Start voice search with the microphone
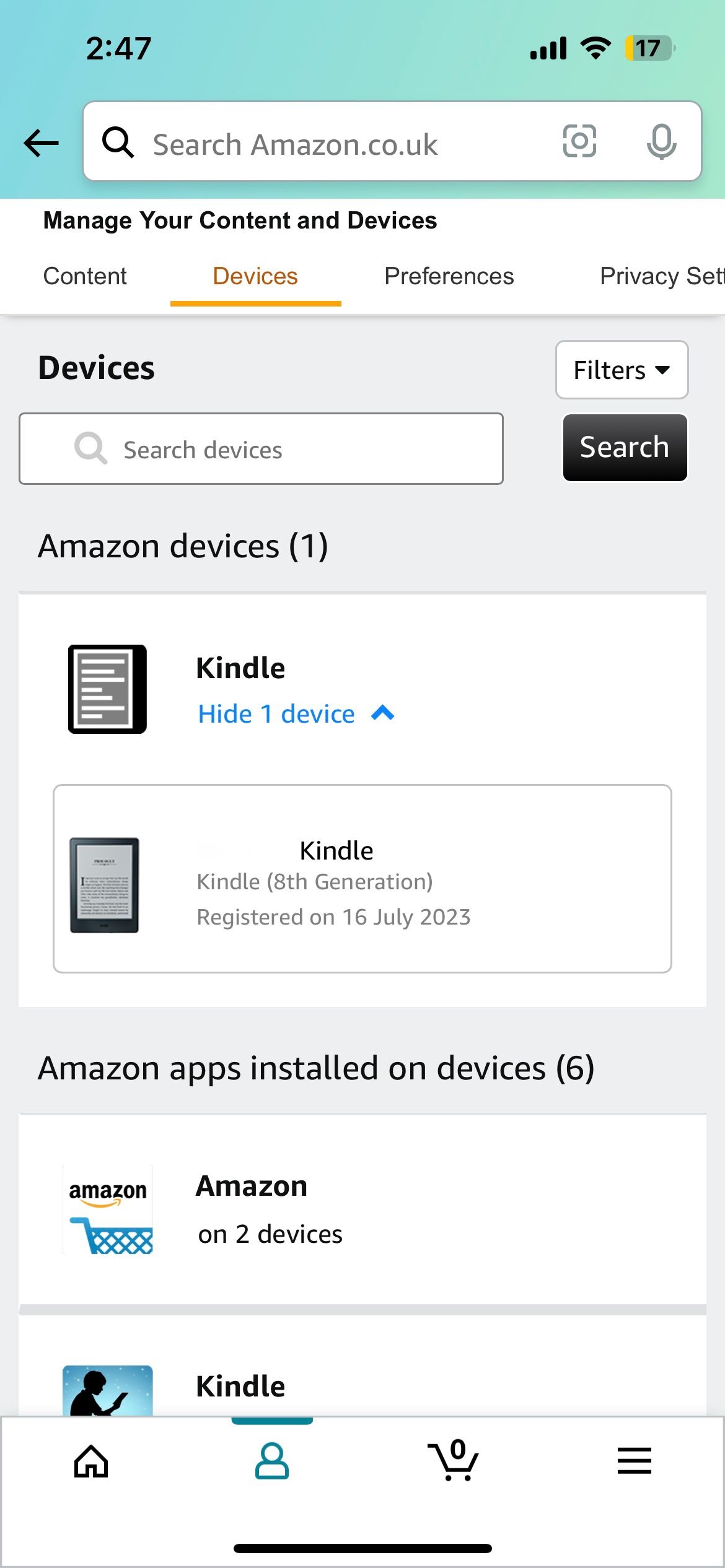 [661, 141]
